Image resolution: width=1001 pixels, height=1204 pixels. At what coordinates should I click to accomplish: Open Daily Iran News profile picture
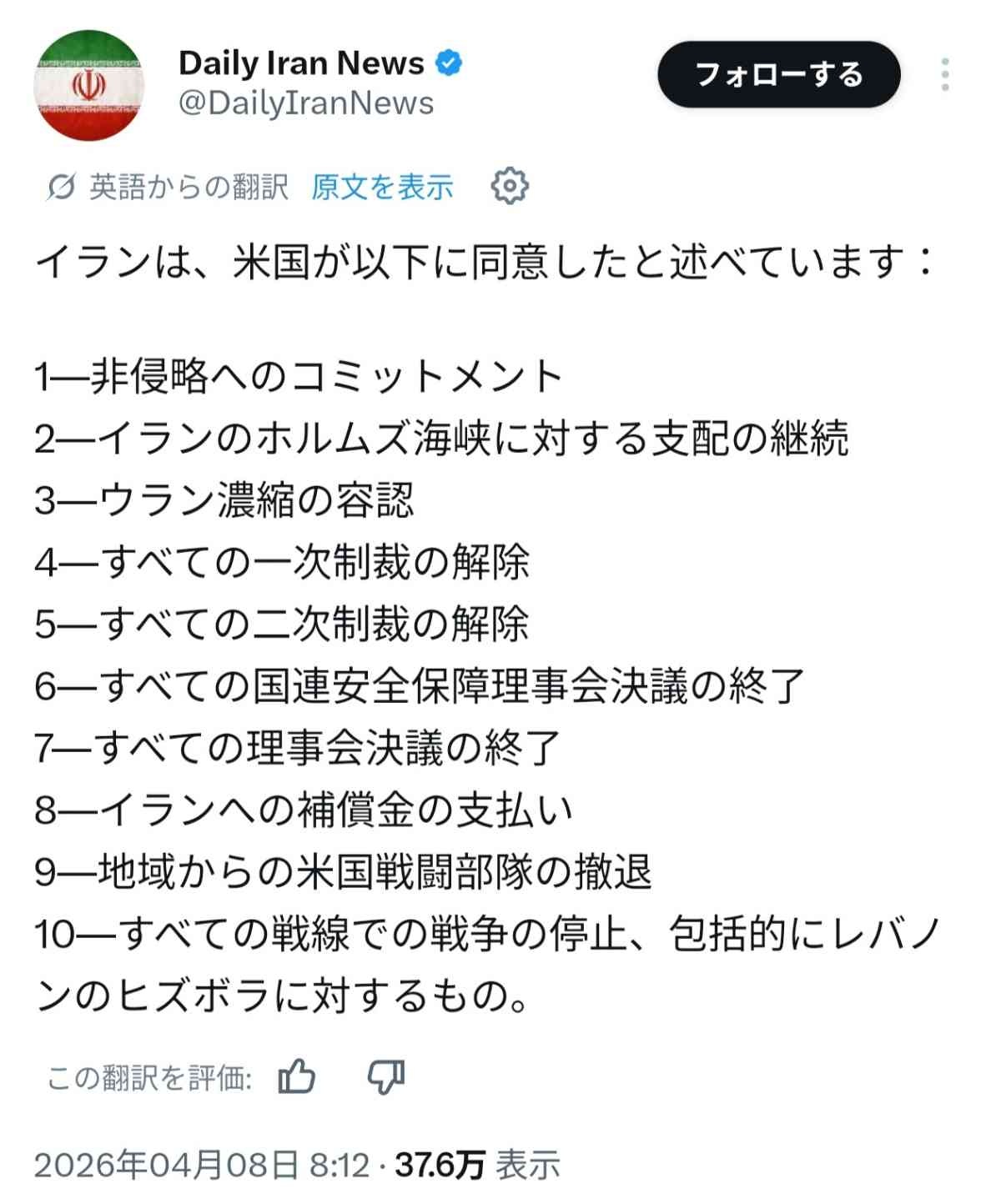pyautogui.click(x=88, y=85)
